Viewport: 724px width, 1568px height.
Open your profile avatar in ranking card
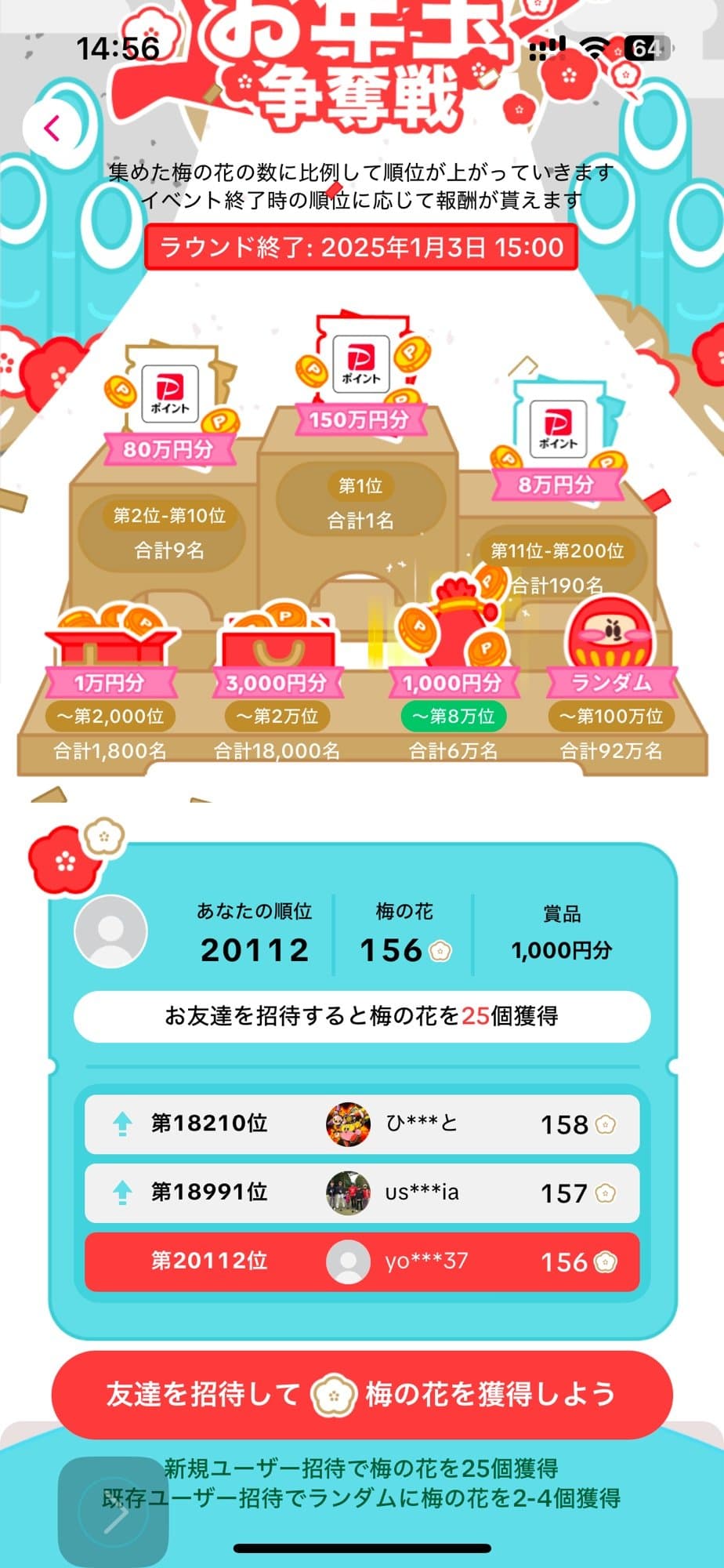click(110, 931)
